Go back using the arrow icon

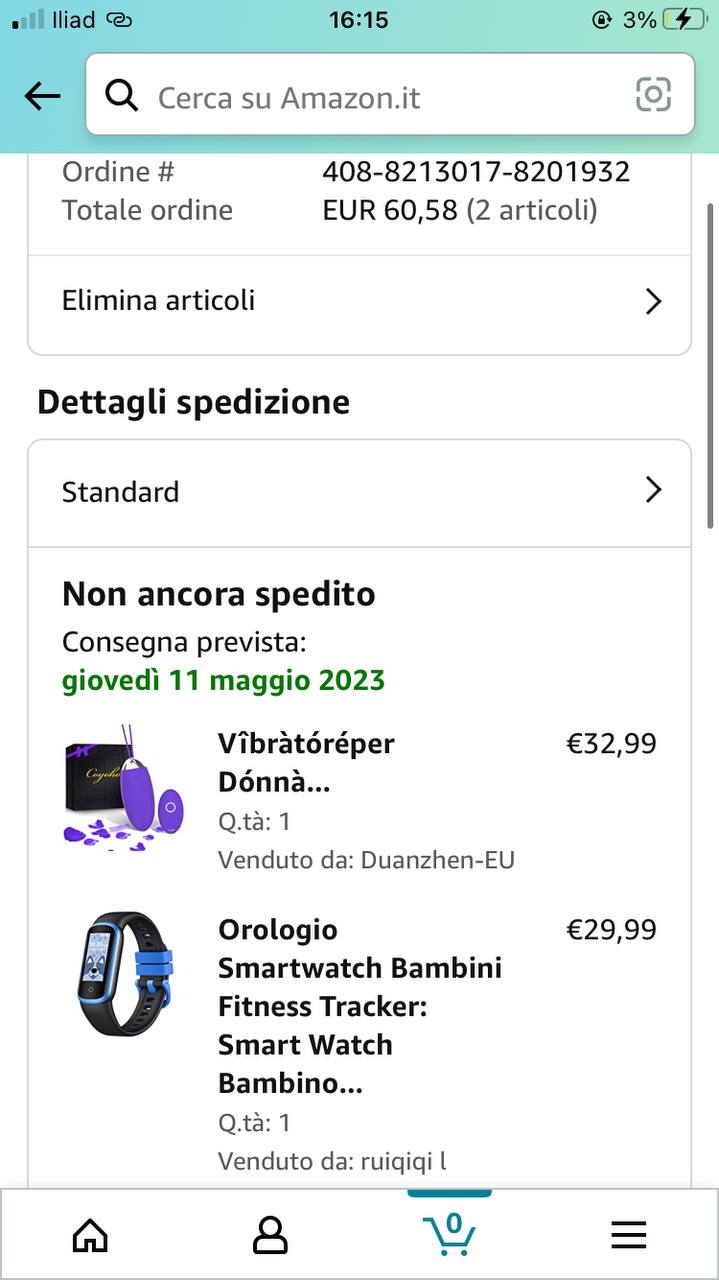point(42,96)
